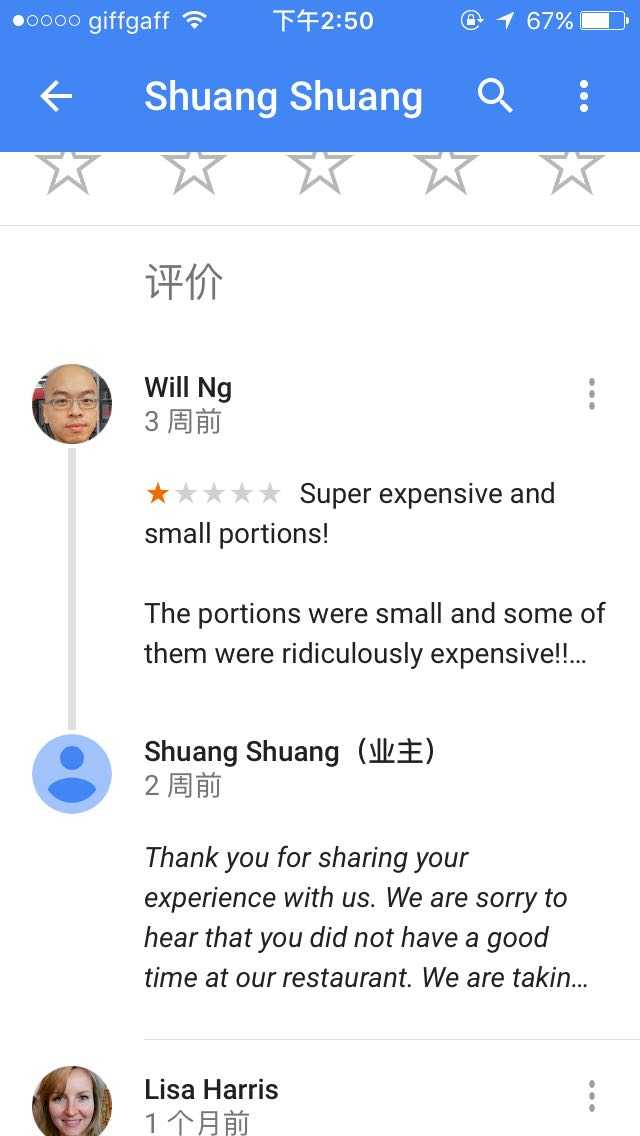Image resolution: width=640 pixels, height=1136 pixels.
Task: Go back from Shuang Shuang page
Action: 56,97
